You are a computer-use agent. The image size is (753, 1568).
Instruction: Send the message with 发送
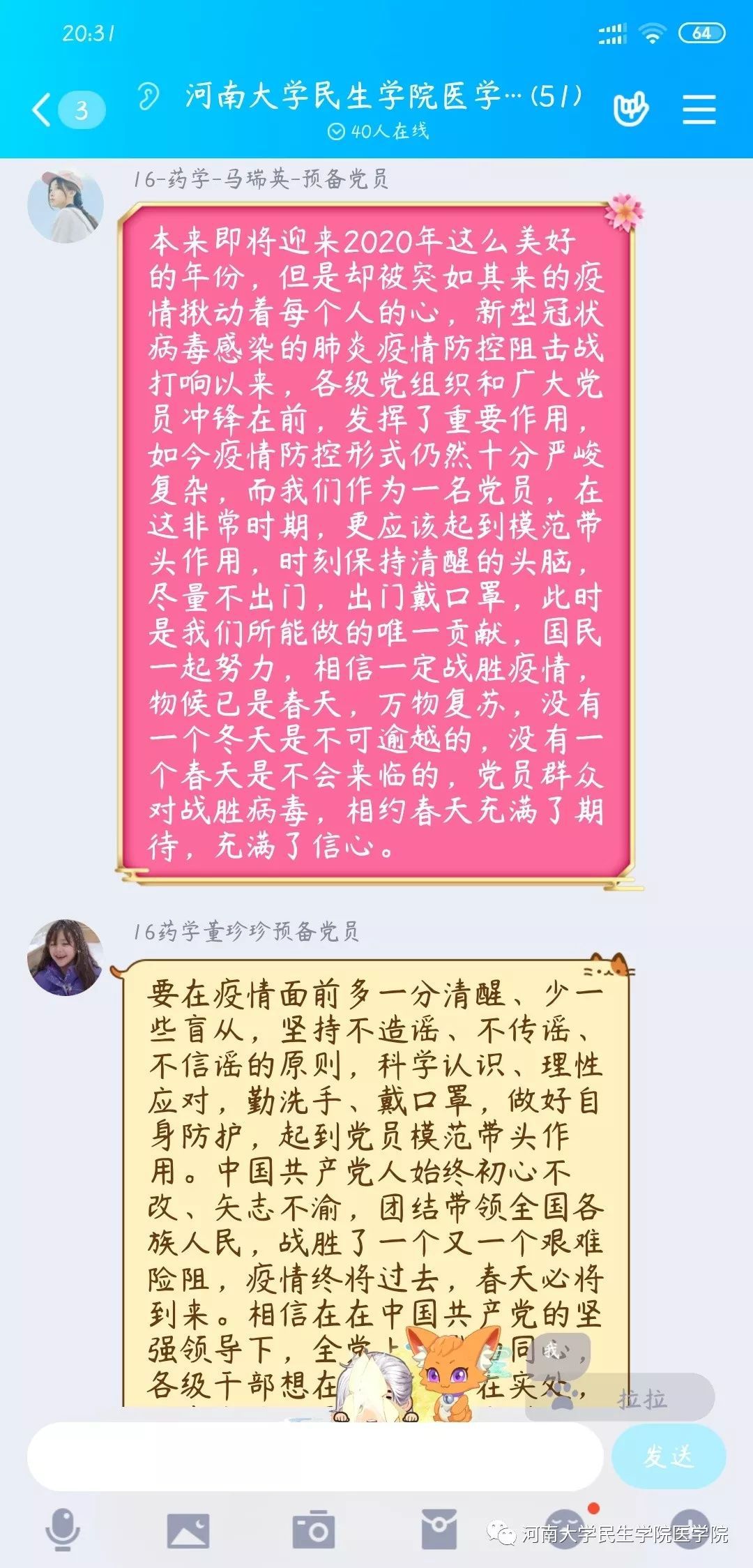(x=668, y=1456)
